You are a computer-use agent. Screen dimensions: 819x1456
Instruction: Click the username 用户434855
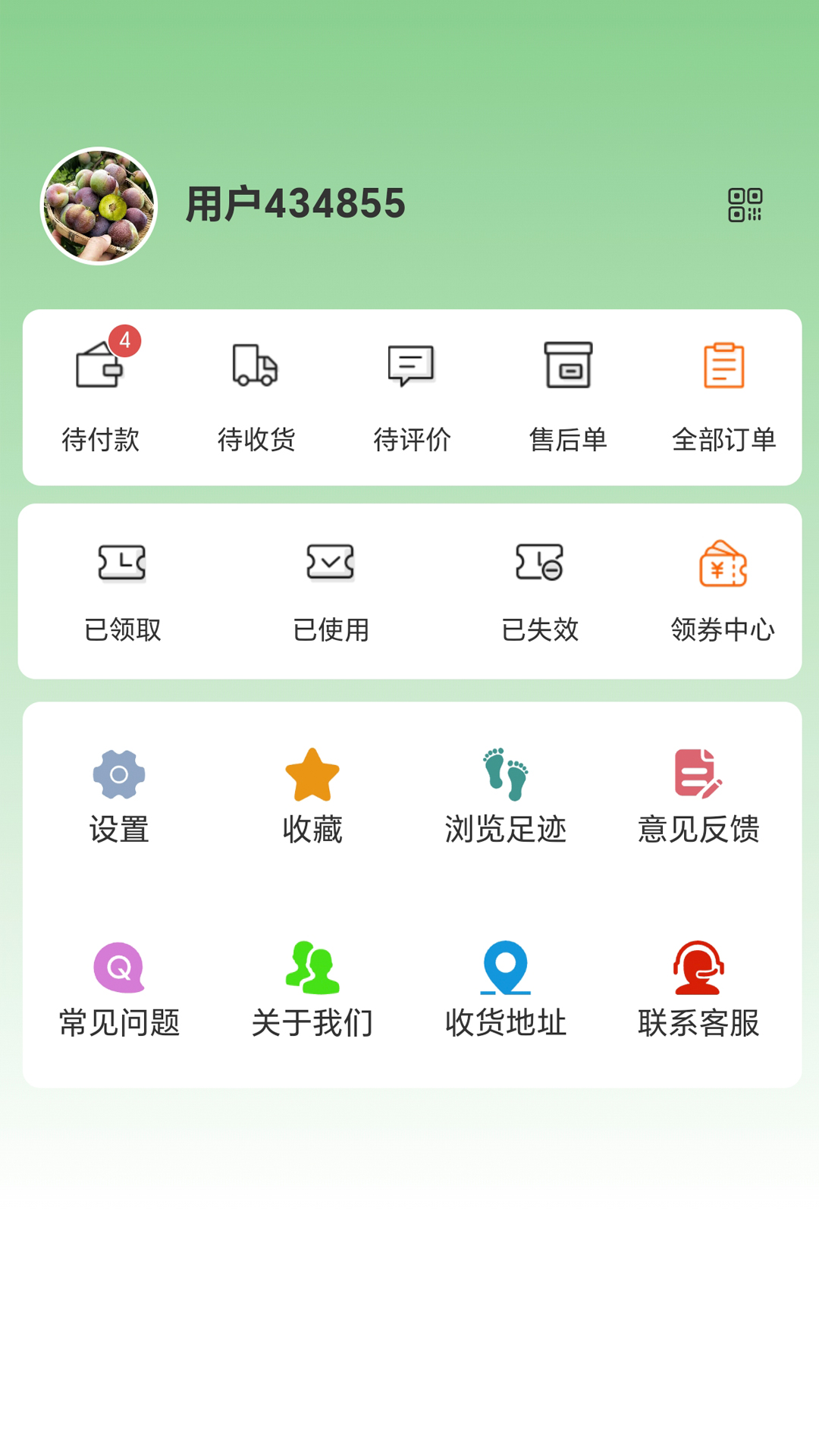[x=295, y=203]
